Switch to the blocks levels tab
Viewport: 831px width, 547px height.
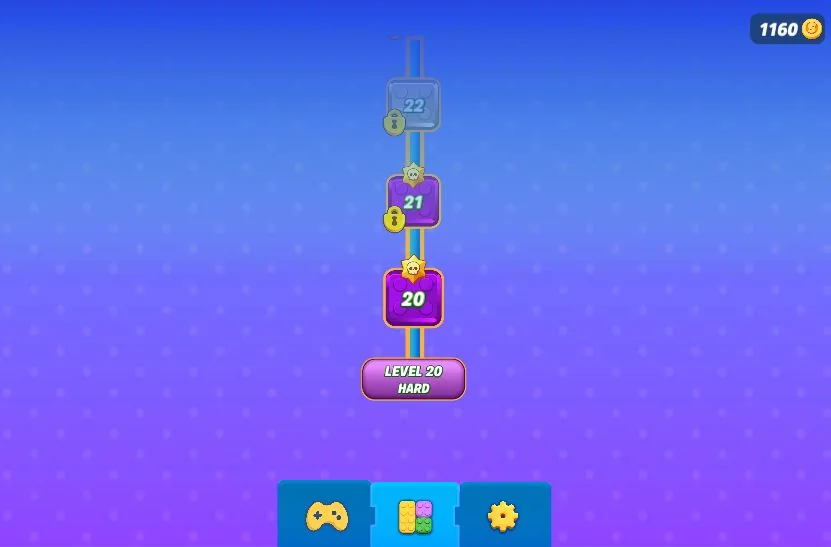pos(415,516)
